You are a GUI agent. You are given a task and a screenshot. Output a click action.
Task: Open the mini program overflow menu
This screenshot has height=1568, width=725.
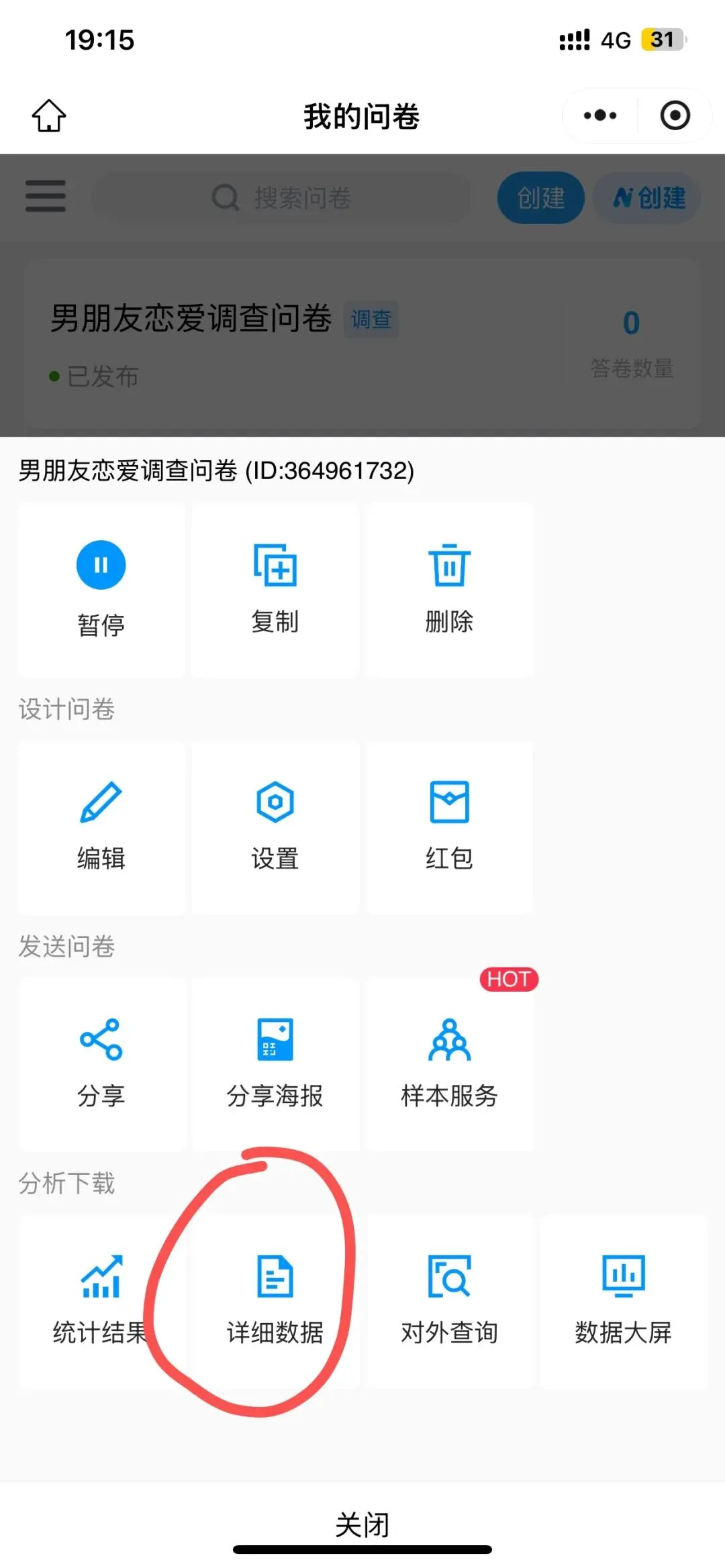point(599,115)
